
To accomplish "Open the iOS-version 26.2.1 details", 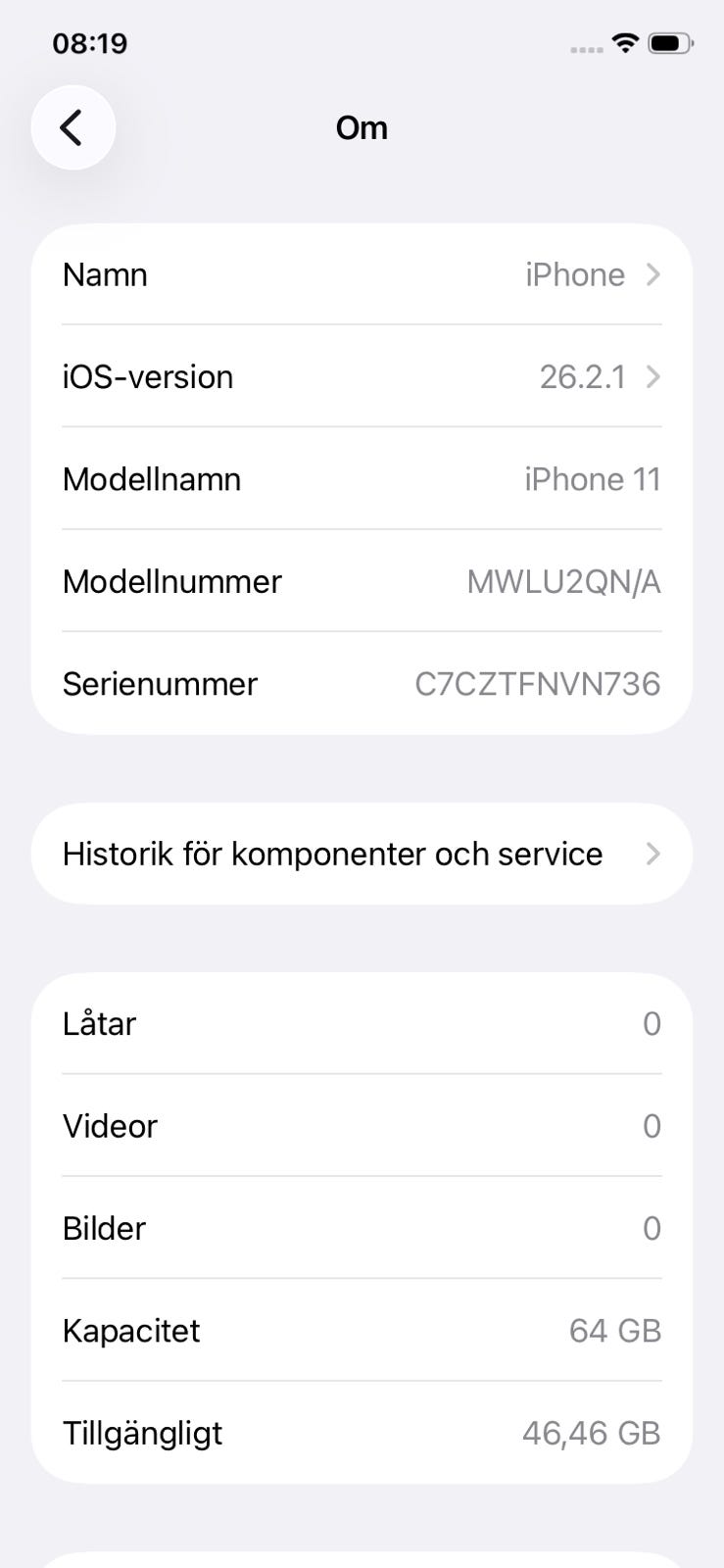I will tap(362, 376).
